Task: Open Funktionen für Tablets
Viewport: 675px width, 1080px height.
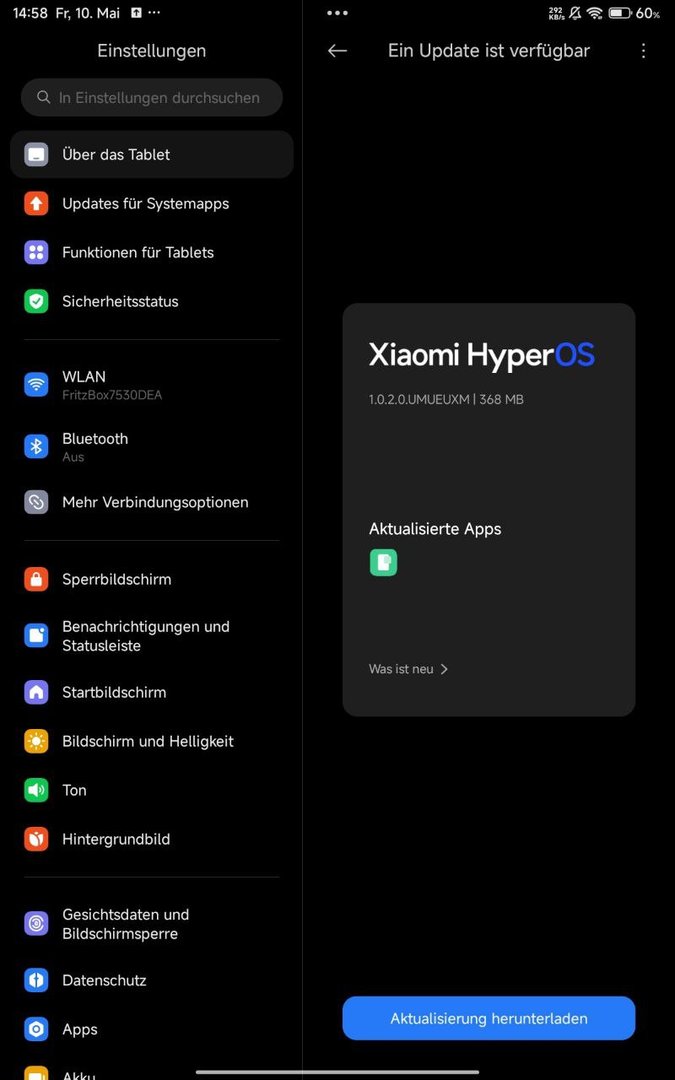Action: coord(138,252)
